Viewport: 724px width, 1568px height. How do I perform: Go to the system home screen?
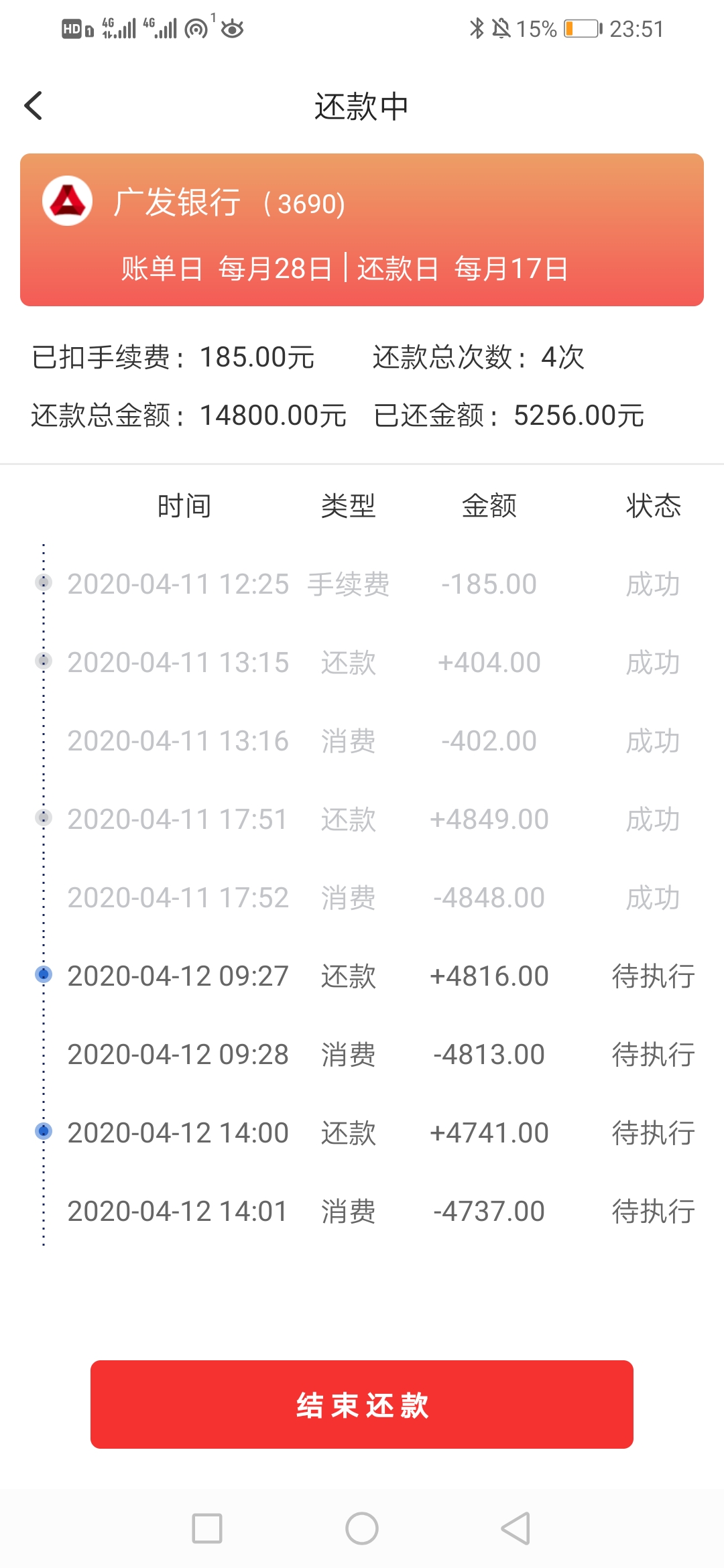click(x=362, y=1528)
